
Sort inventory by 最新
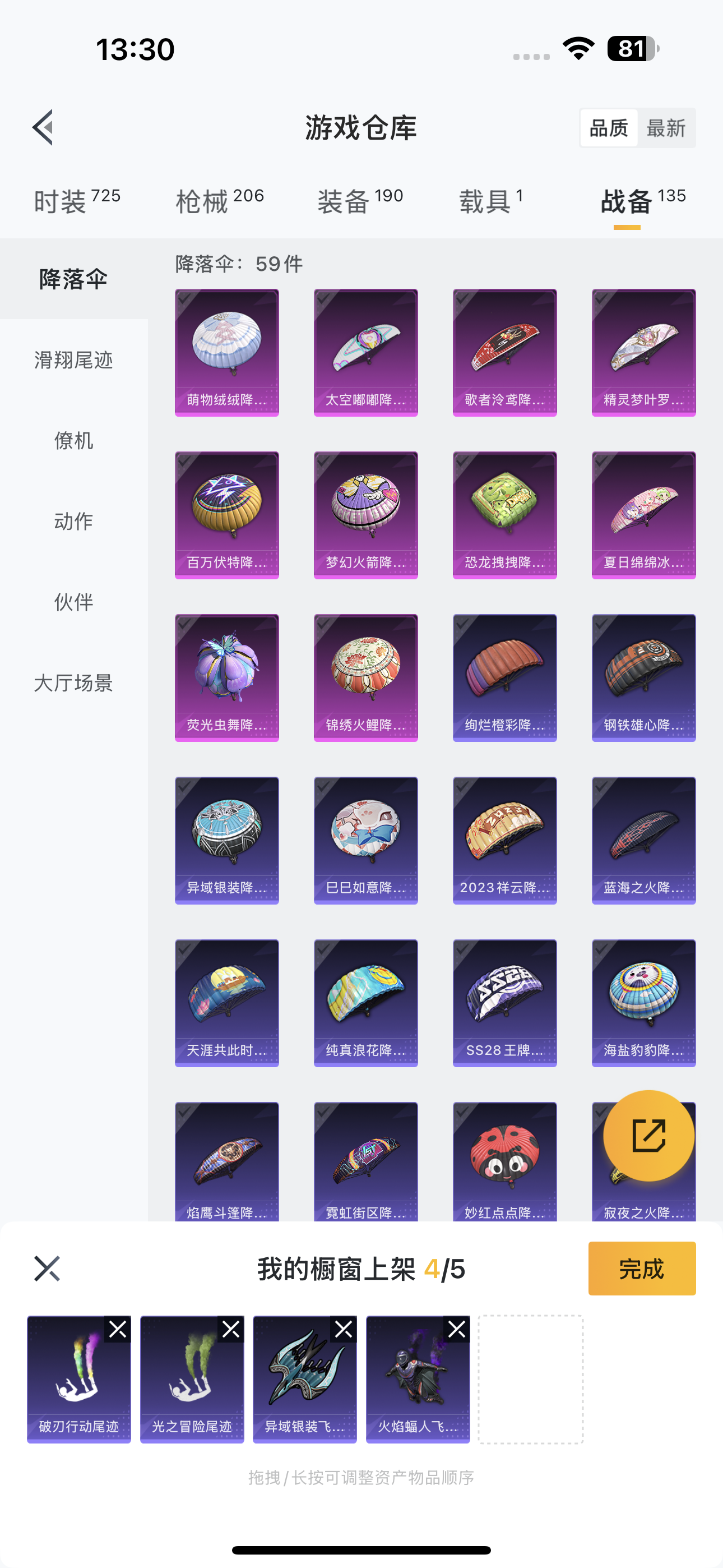tap(666, 128)
